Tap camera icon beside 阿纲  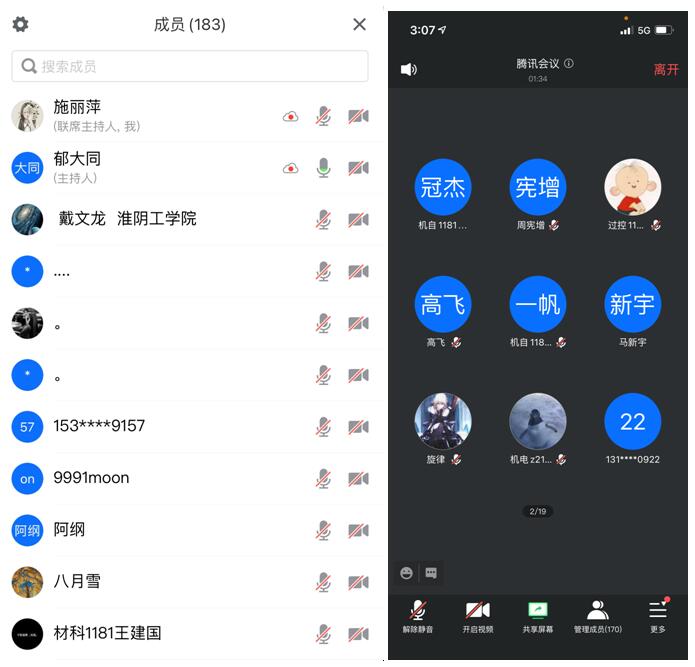(x=358, y=530)
